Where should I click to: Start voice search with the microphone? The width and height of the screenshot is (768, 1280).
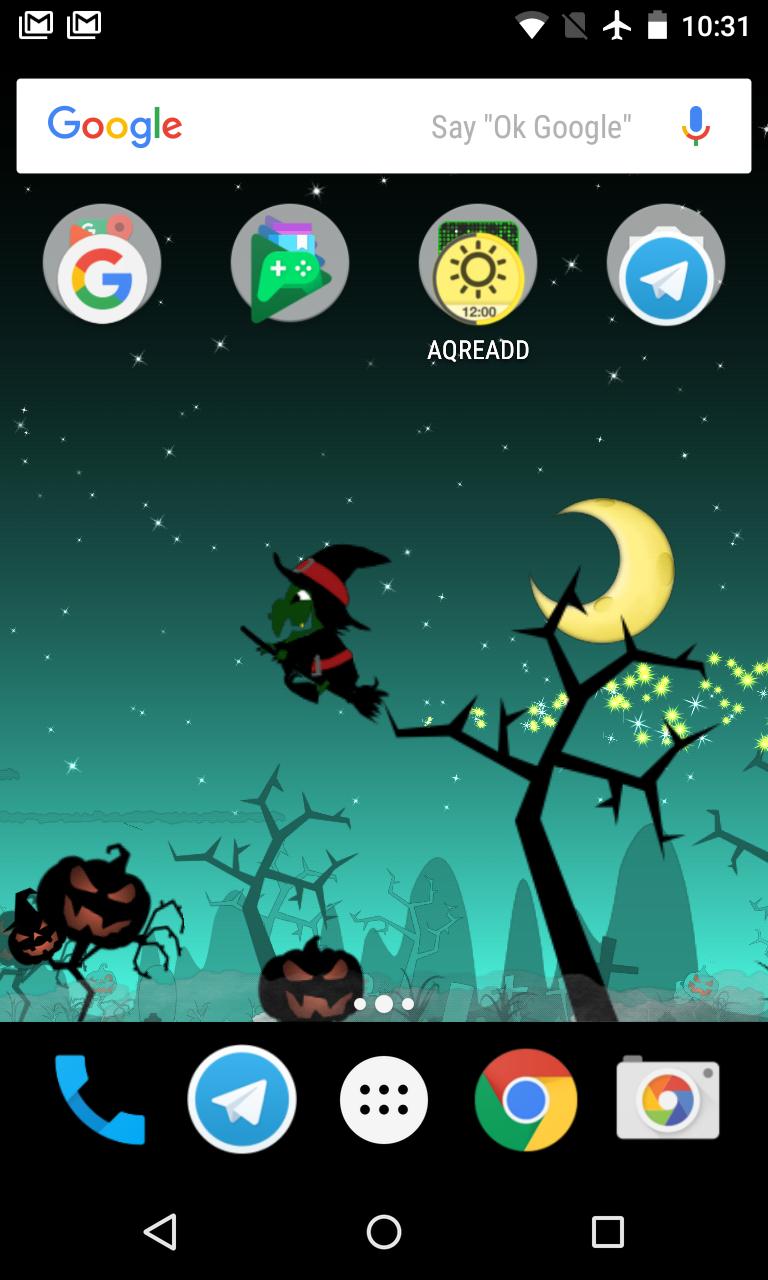(696, 127)
